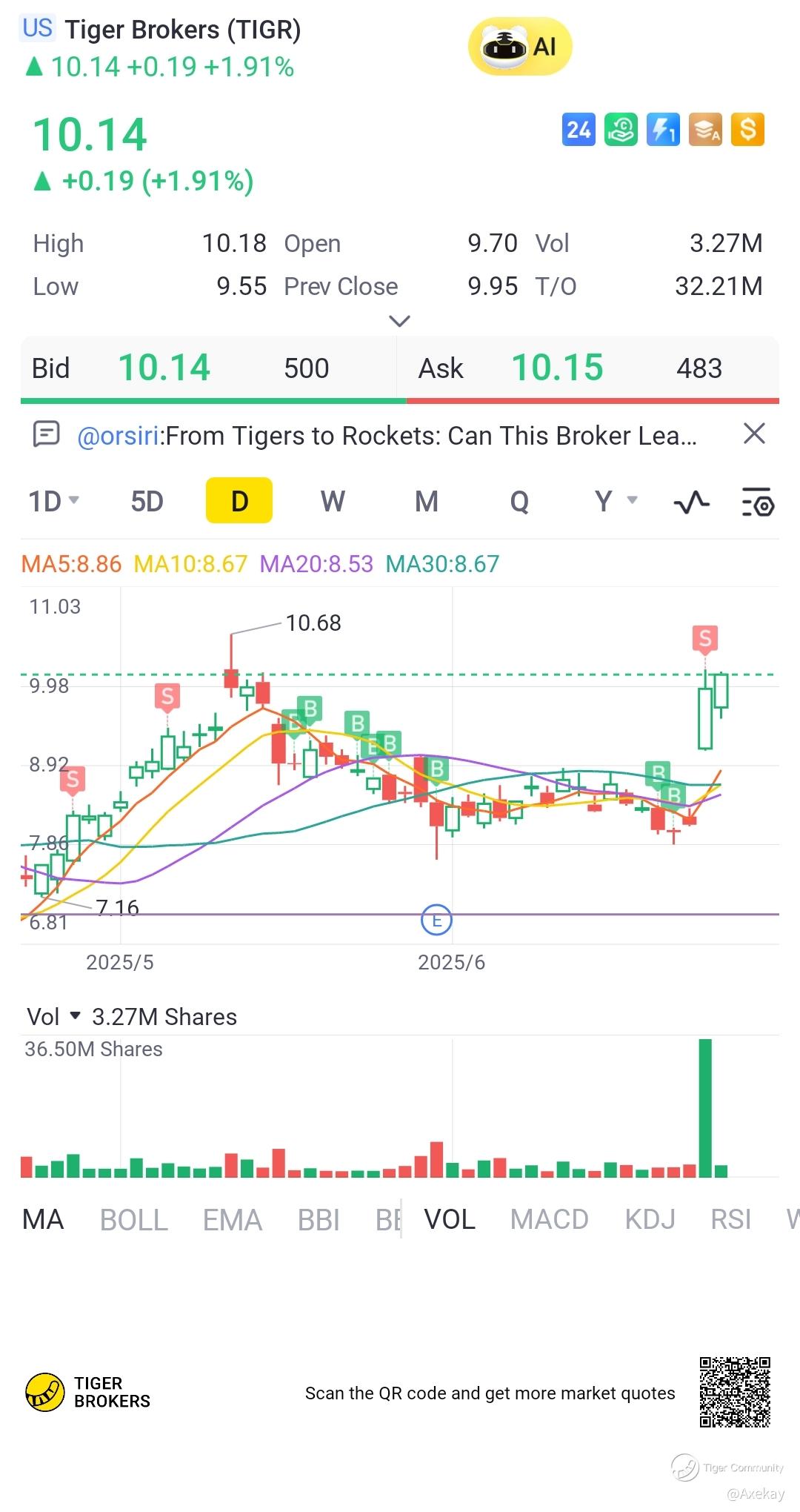Screen dimensions: 800x1512
Task: Switch to the 5D chart
Action: [147, 502]
